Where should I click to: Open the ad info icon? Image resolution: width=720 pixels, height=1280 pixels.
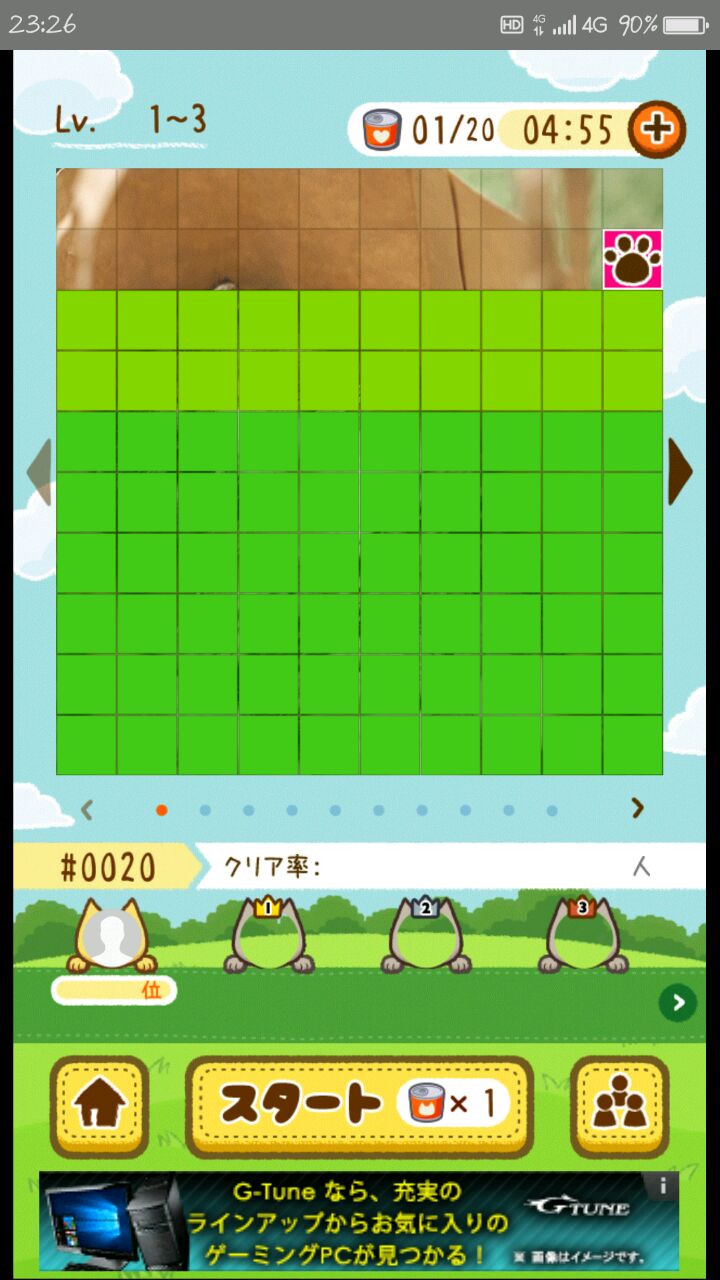pyautogui.click(x=661, y=1187)
